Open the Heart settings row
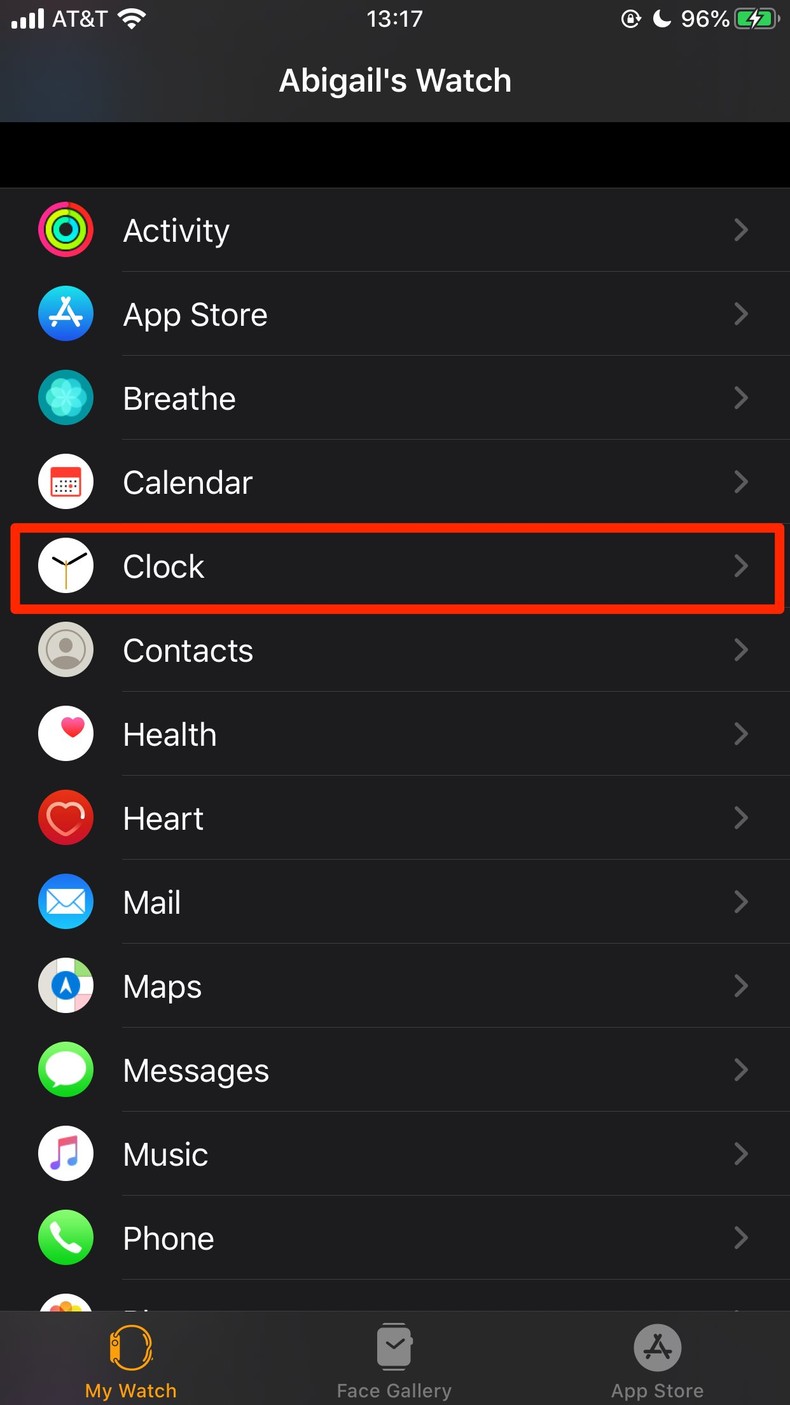Image resolution: width=790 pixels, height=1405 pixels. (x=395, y=818)
